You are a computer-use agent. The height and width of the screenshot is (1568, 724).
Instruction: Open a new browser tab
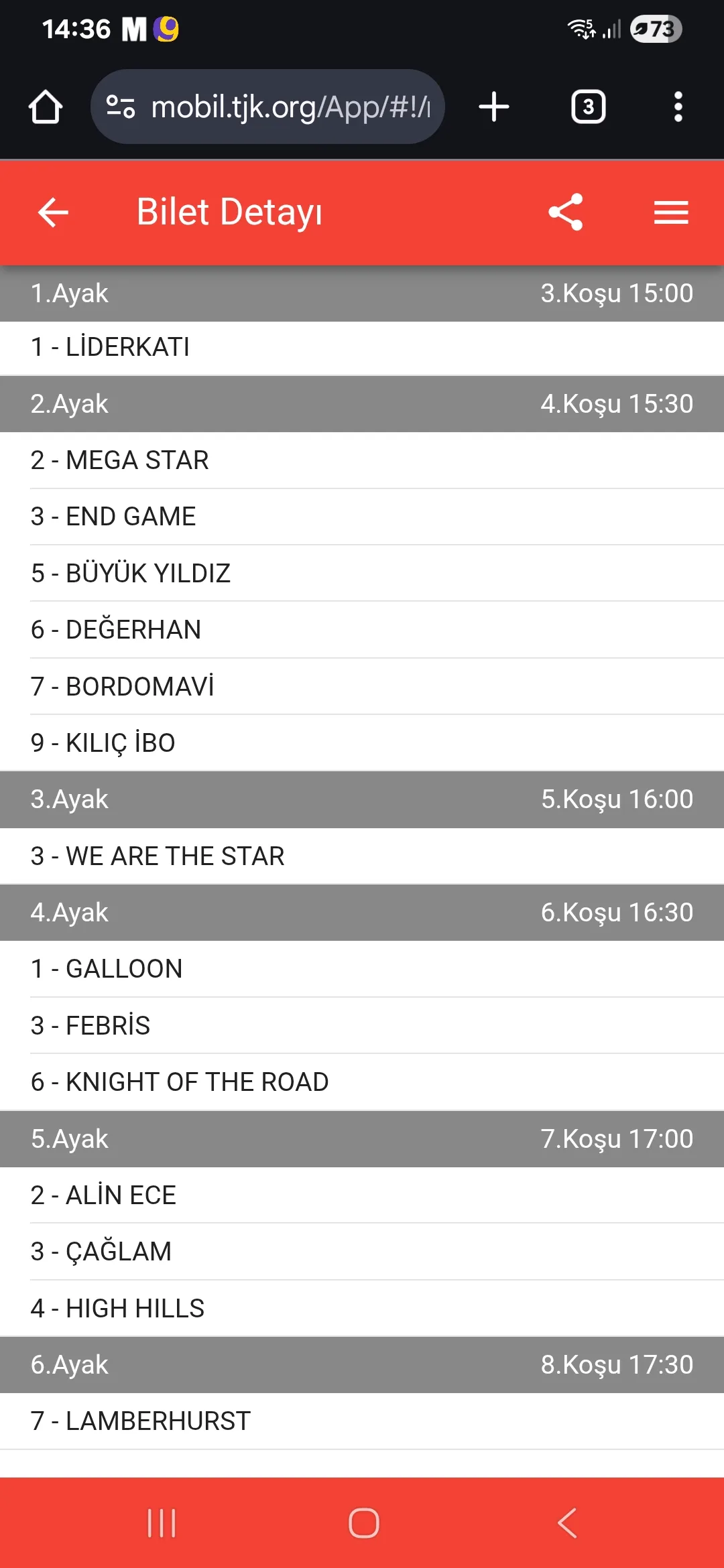(494, 107)
